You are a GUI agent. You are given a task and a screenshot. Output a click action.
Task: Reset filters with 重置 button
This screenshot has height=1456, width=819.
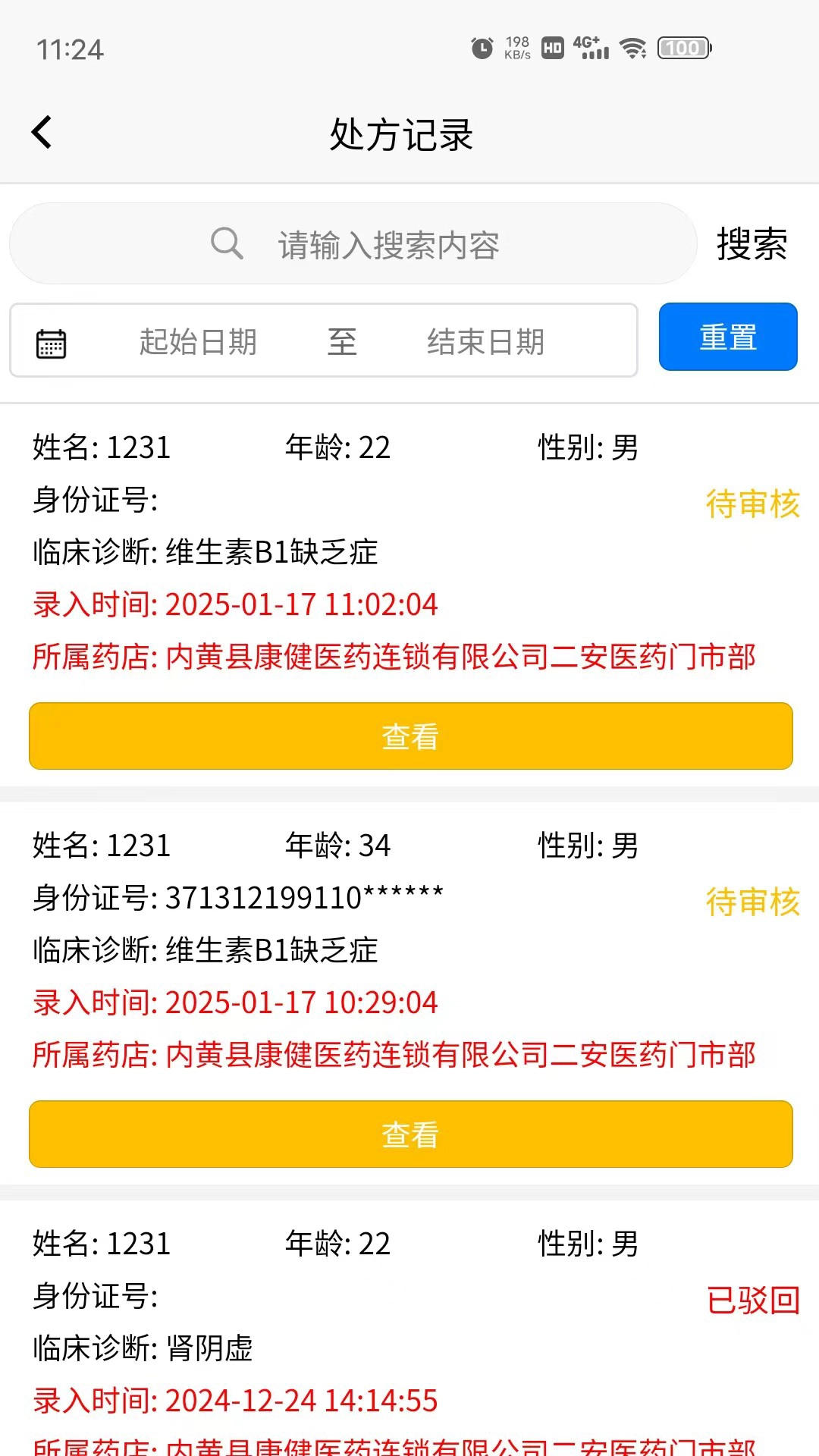click(x=727, y=337)
